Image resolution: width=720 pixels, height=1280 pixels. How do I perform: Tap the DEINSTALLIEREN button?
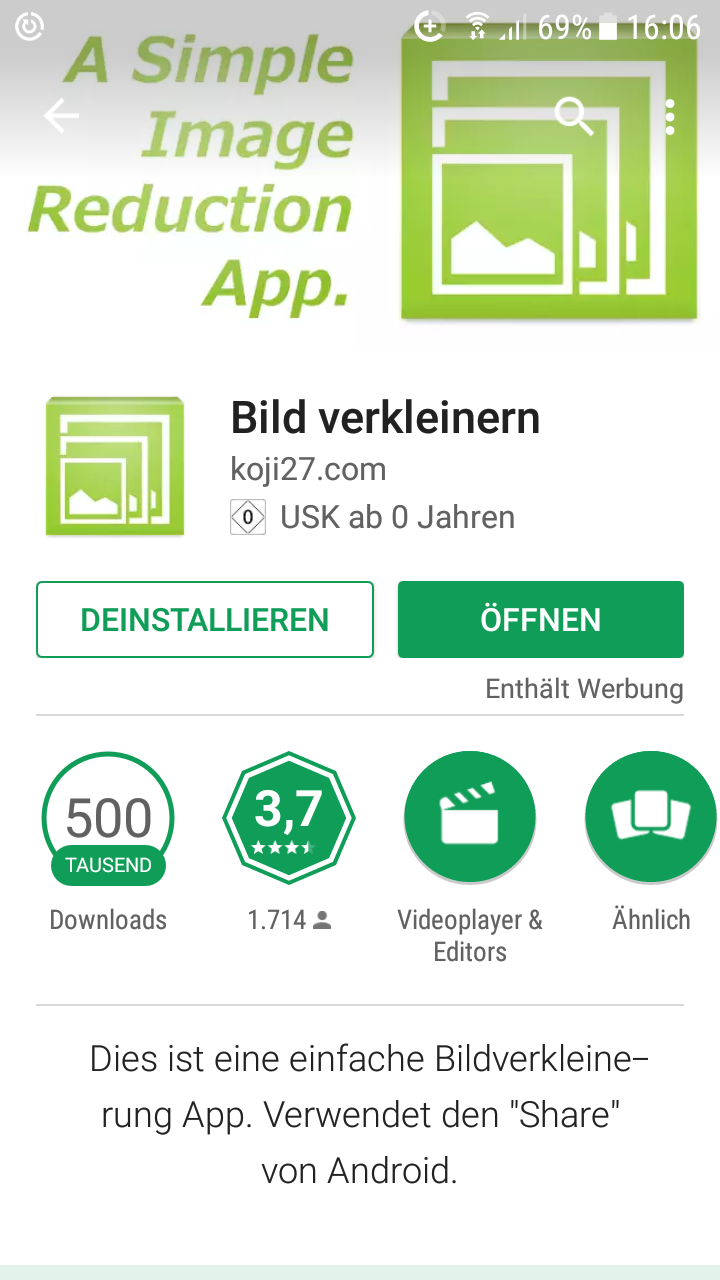(205, 620)
